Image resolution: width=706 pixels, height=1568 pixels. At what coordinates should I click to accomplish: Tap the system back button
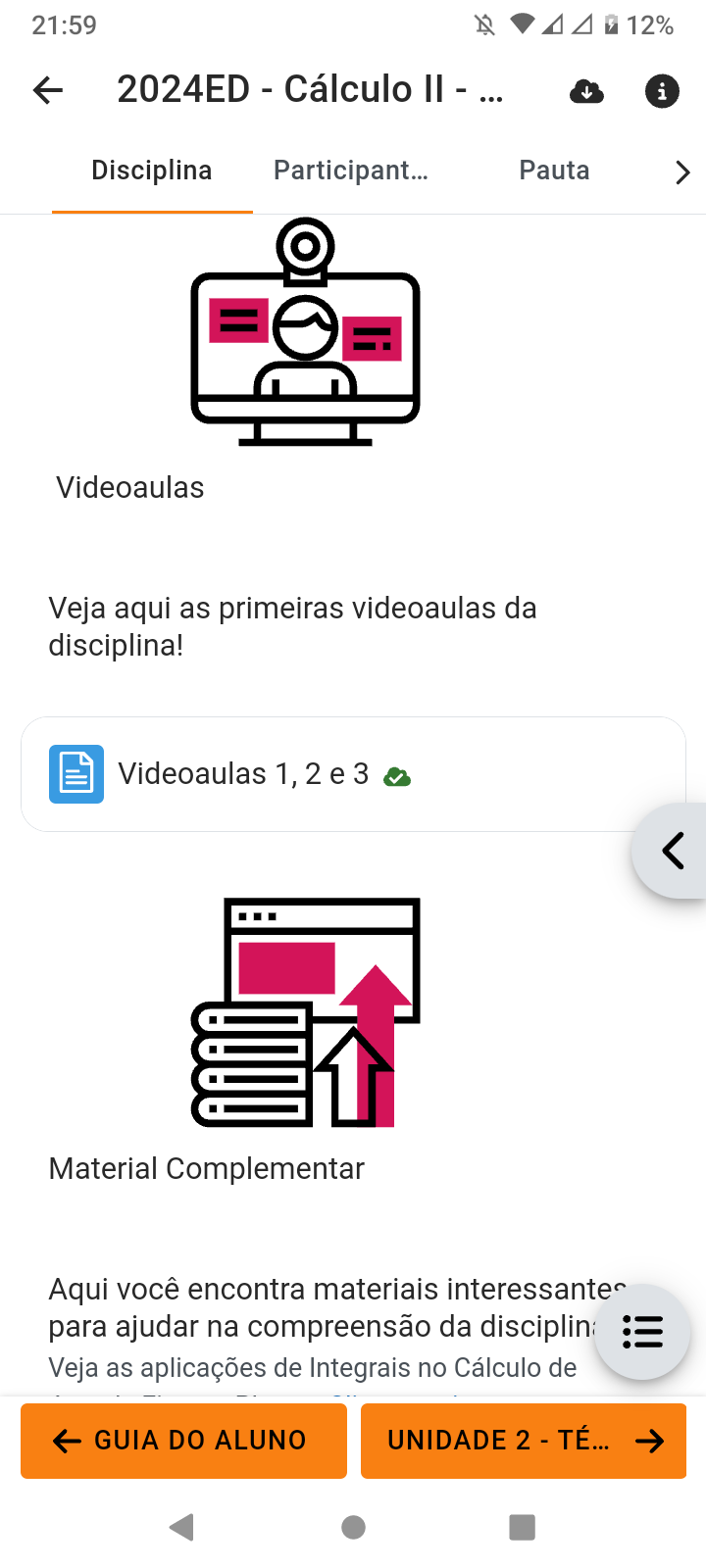[x=182, y=1527]
